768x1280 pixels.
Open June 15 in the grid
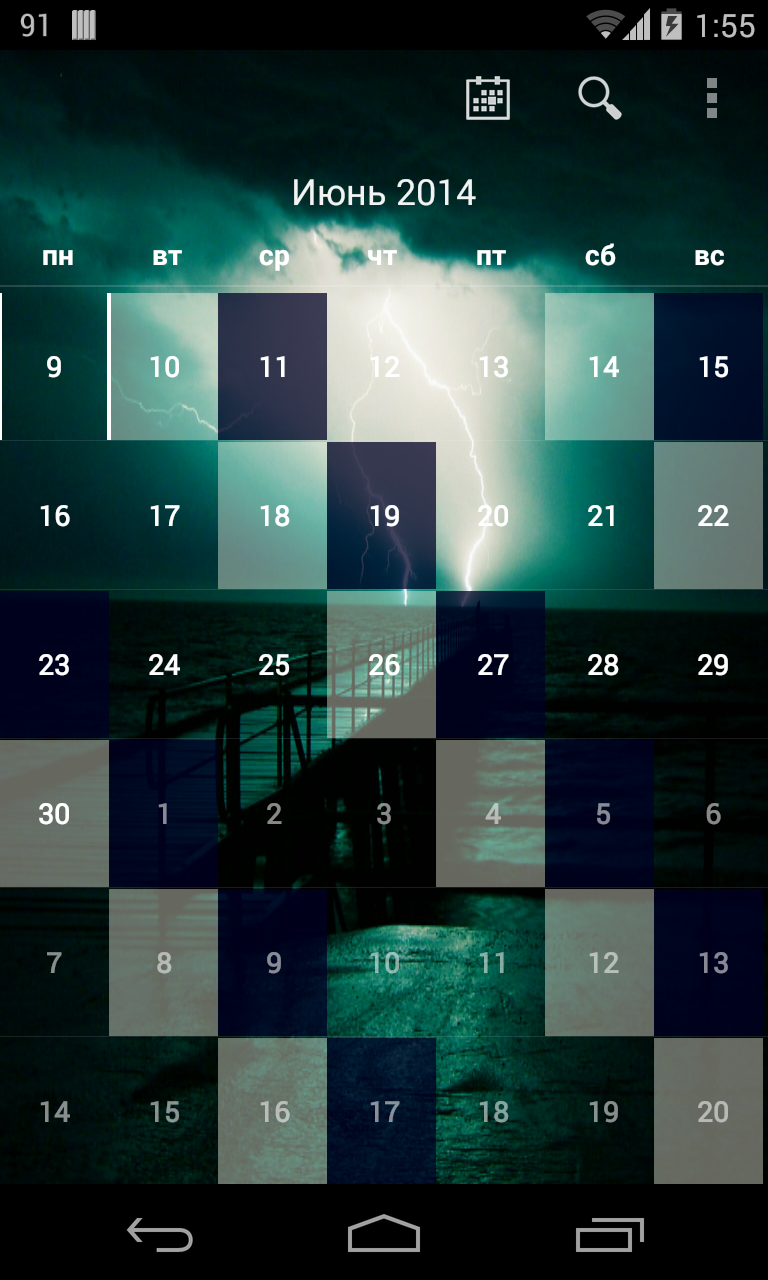tap(712, 367)
